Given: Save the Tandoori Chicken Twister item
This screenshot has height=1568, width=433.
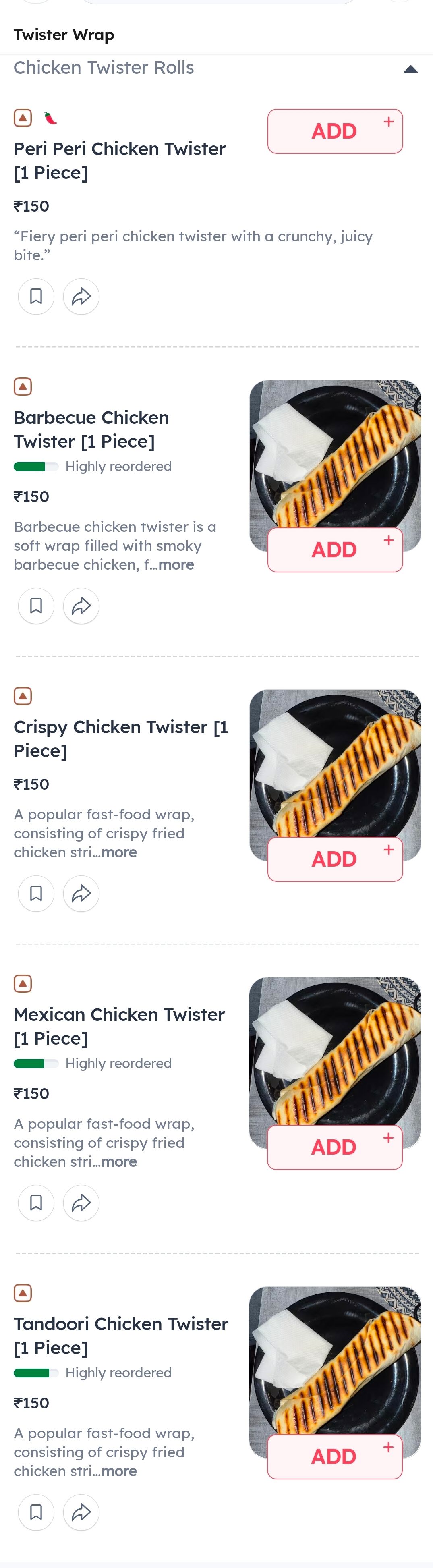Looking at the screenshot, I should [37, 1513].
